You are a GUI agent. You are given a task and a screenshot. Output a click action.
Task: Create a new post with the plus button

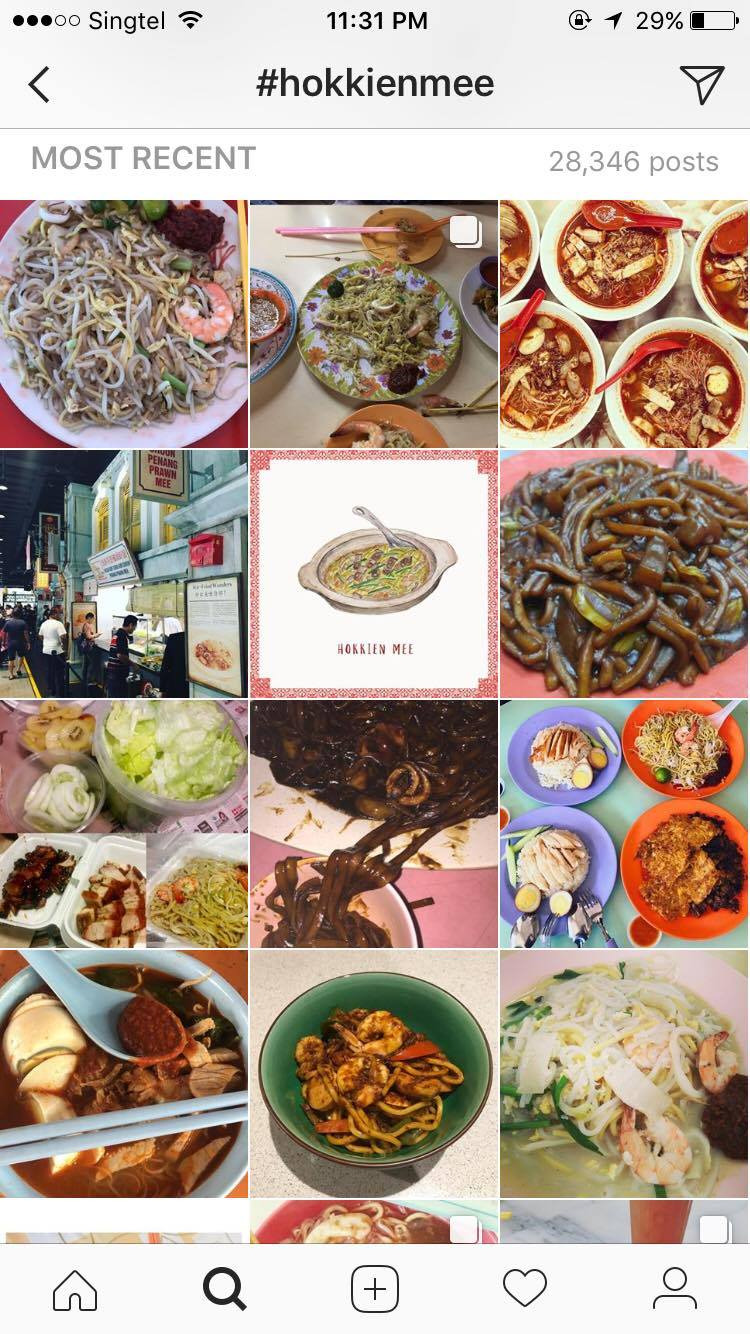click(x=375, y=1289)
